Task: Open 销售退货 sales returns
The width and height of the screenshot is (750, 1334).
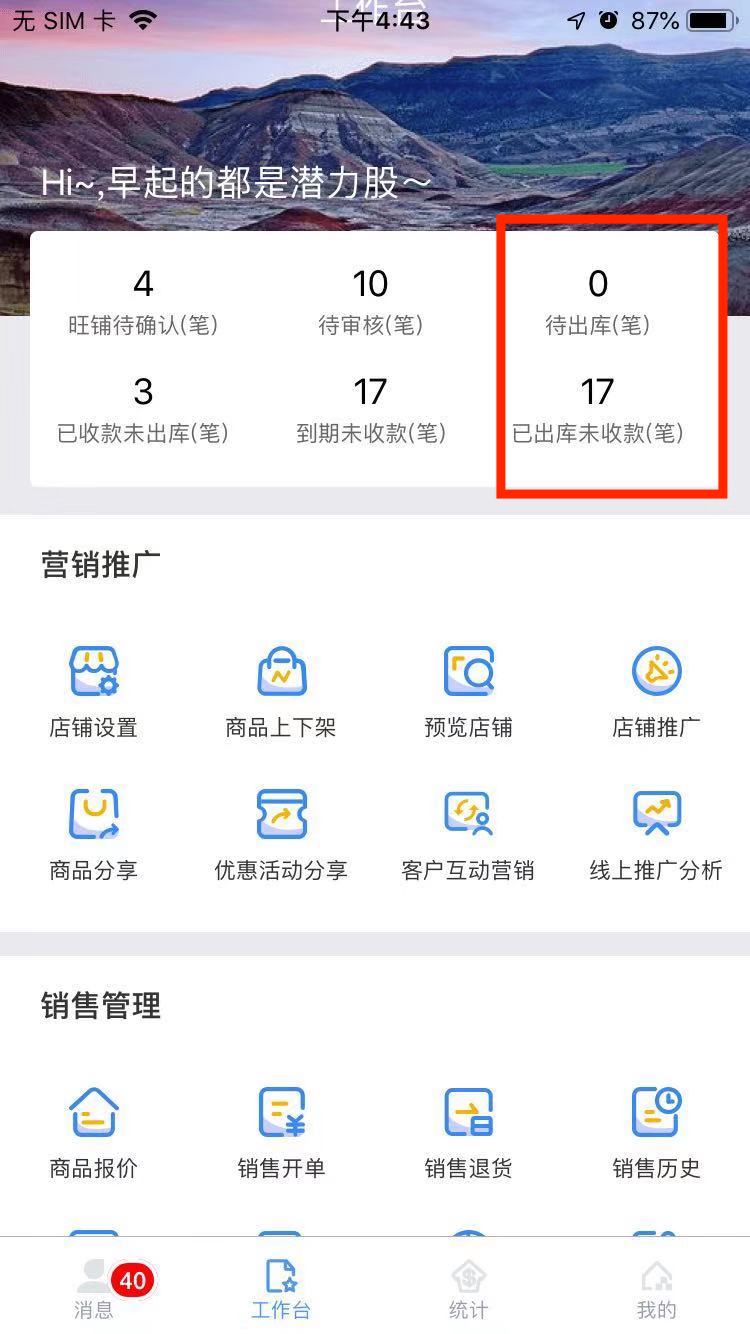Action: click(x=469, y=1128)
